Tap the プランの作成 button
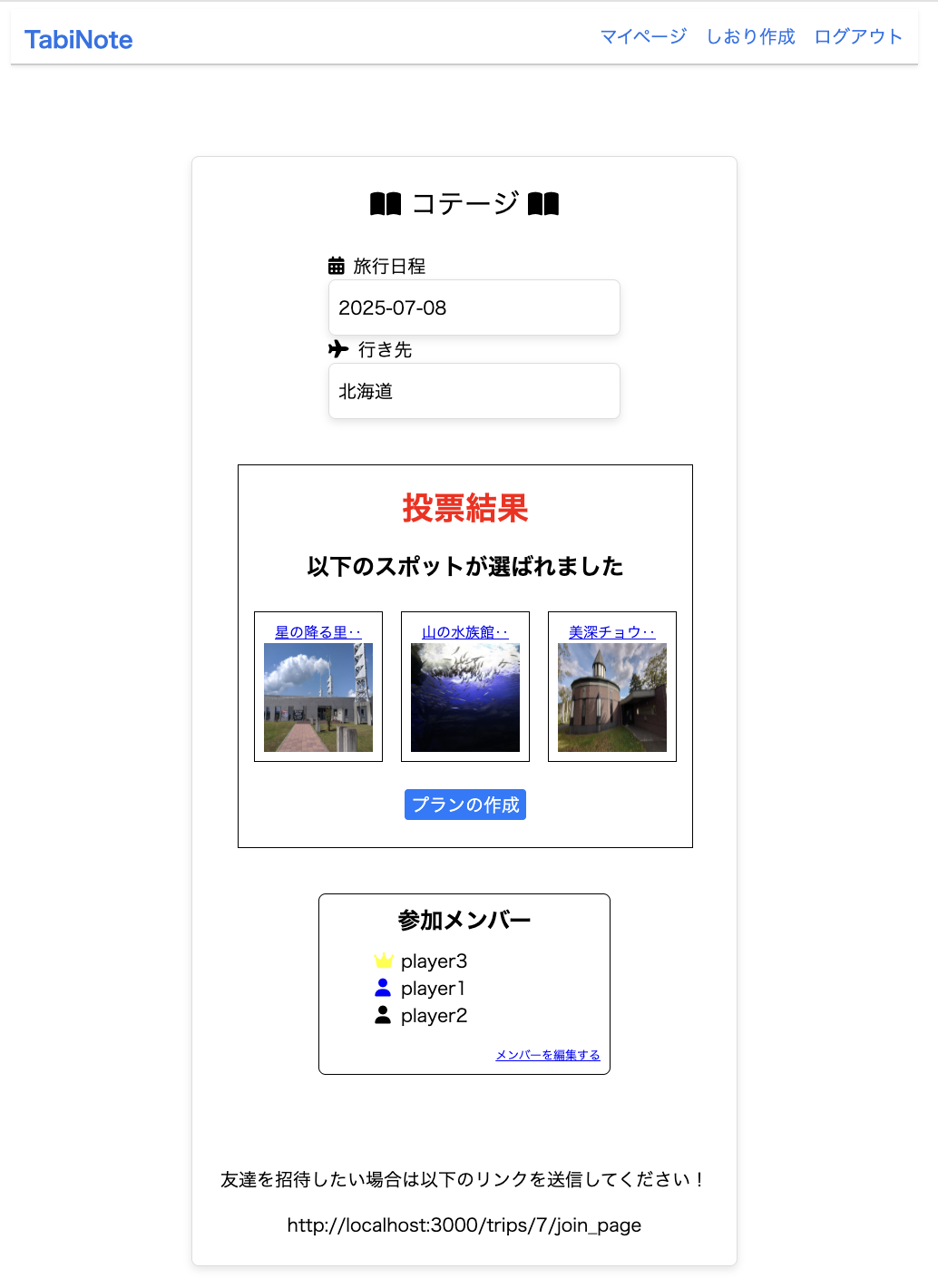The width and height of the screenshot is (938, 1288). (464, 805)
